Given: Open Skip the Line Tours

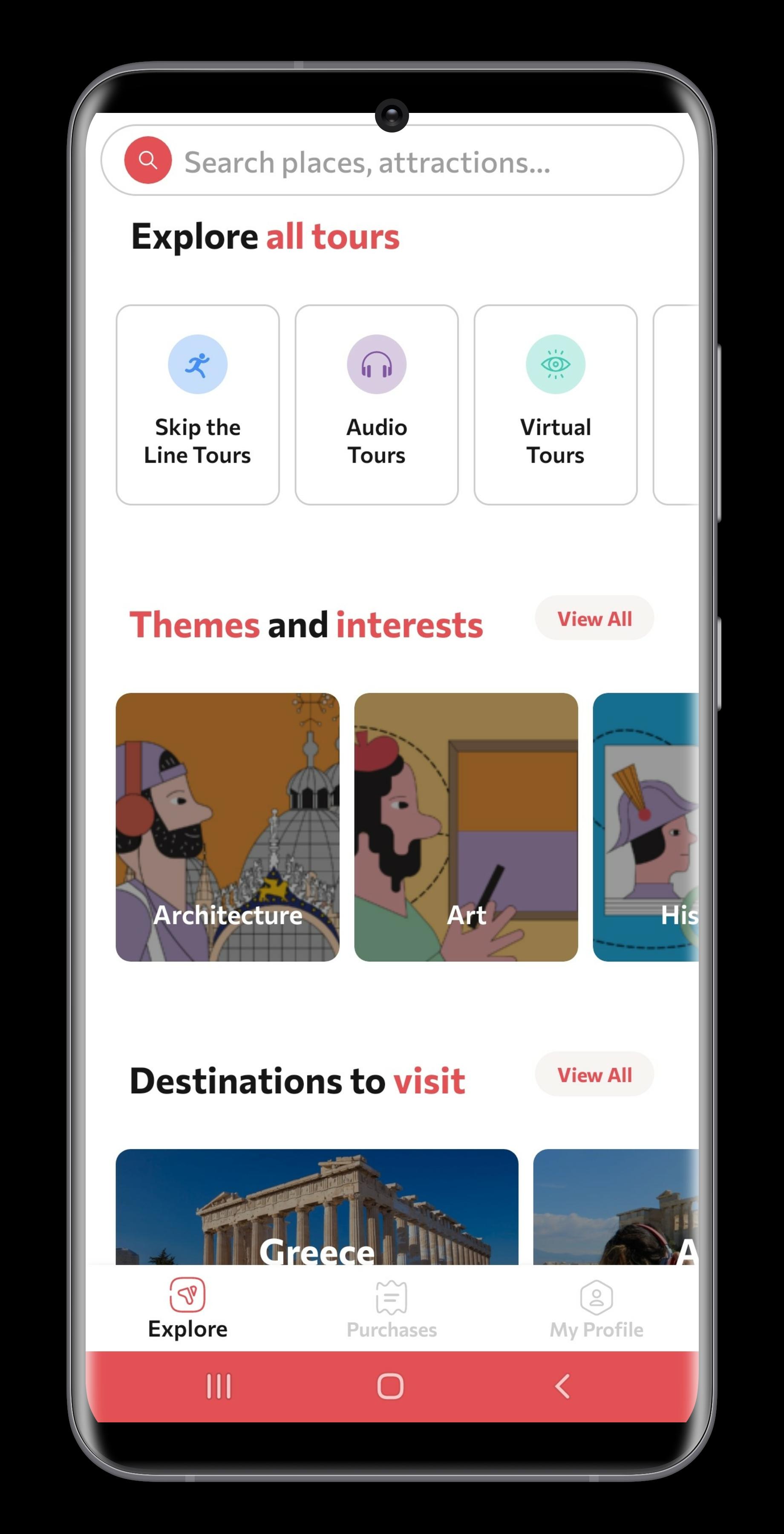Looking at the screenshot, I should click(198, 405).
